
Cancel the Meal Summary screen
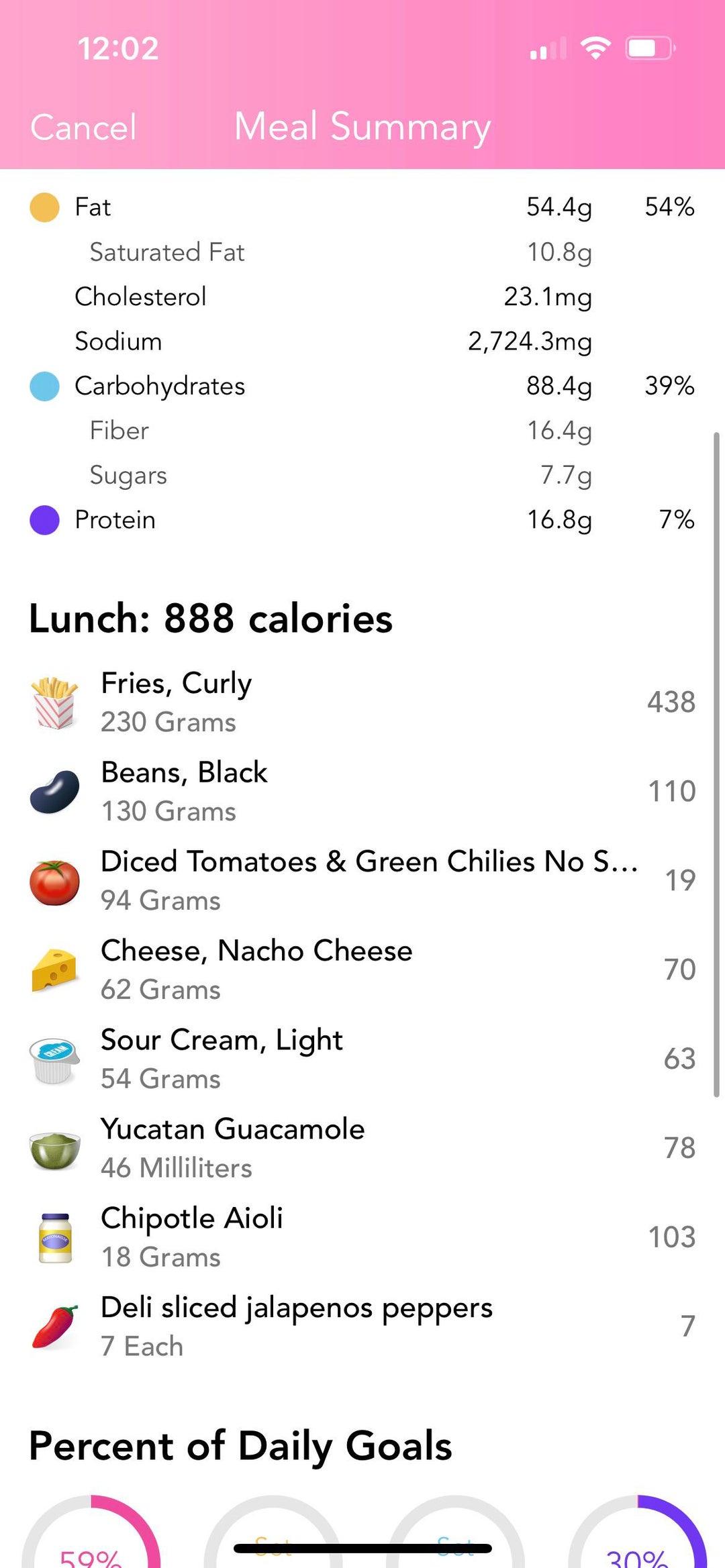(x=83, y=127)
